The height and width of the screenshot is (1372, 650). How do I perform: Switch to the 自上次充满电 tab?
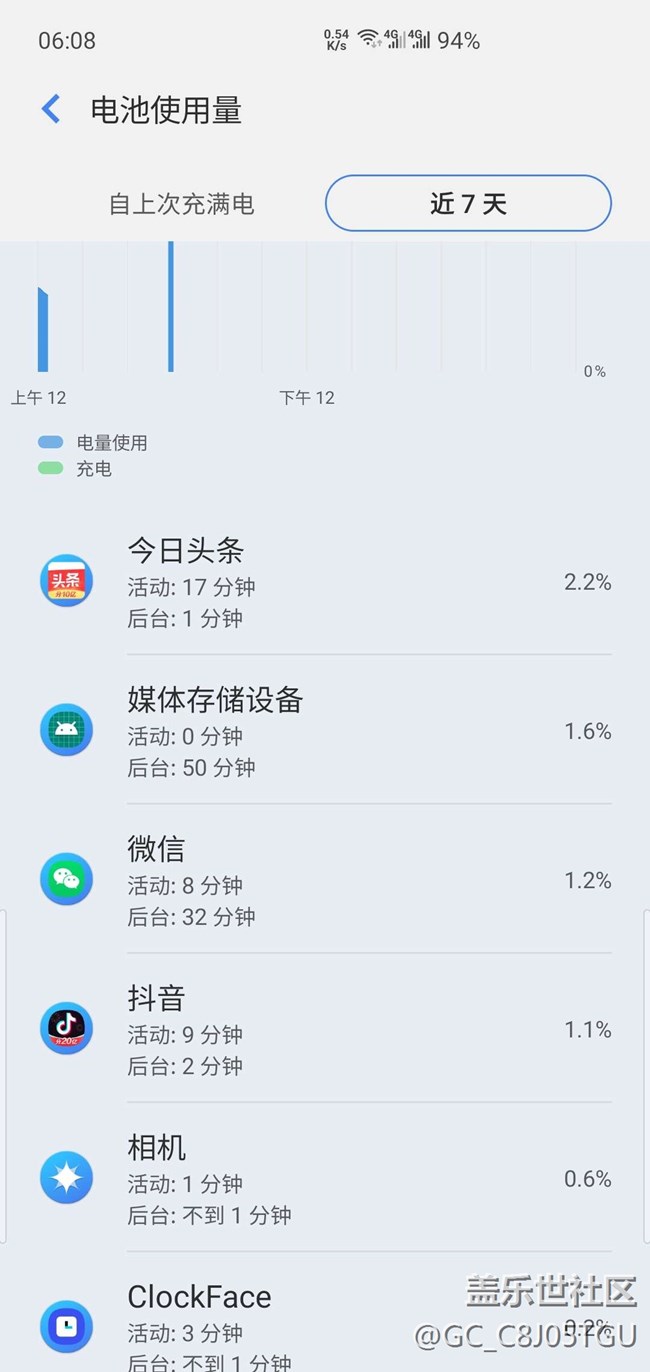[181, 204]
